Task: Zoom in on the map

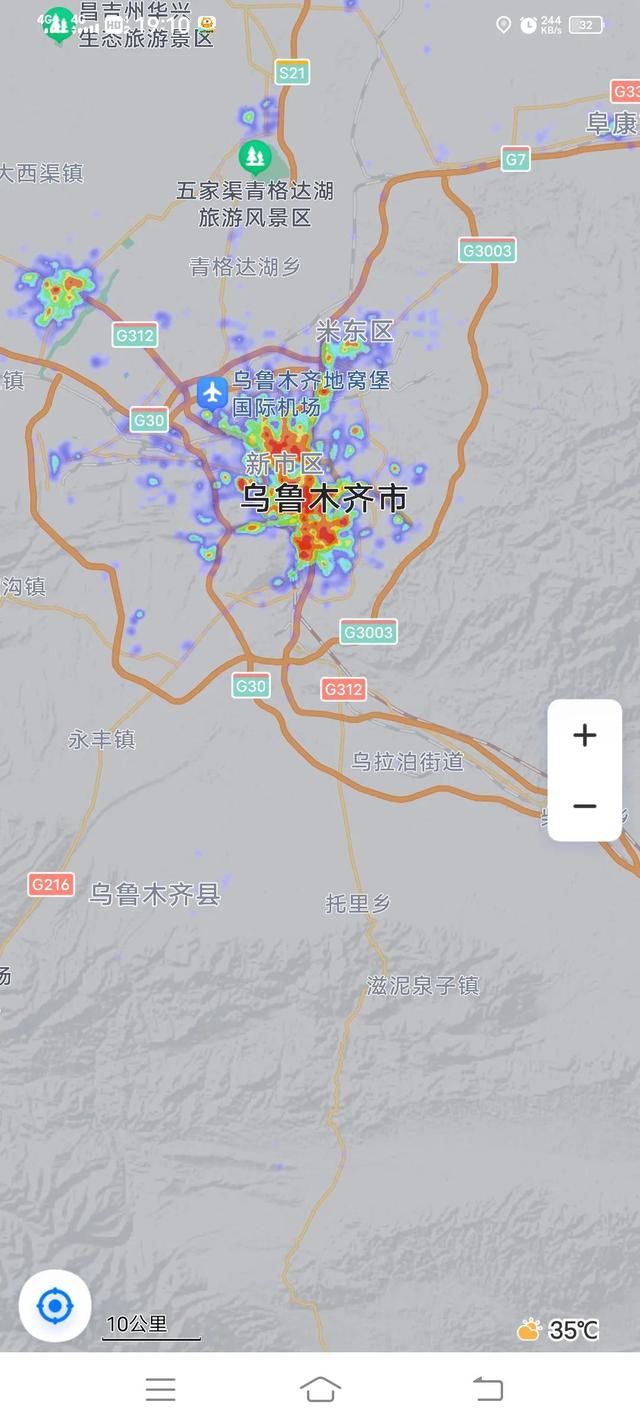Action: (x=585, y=736)
